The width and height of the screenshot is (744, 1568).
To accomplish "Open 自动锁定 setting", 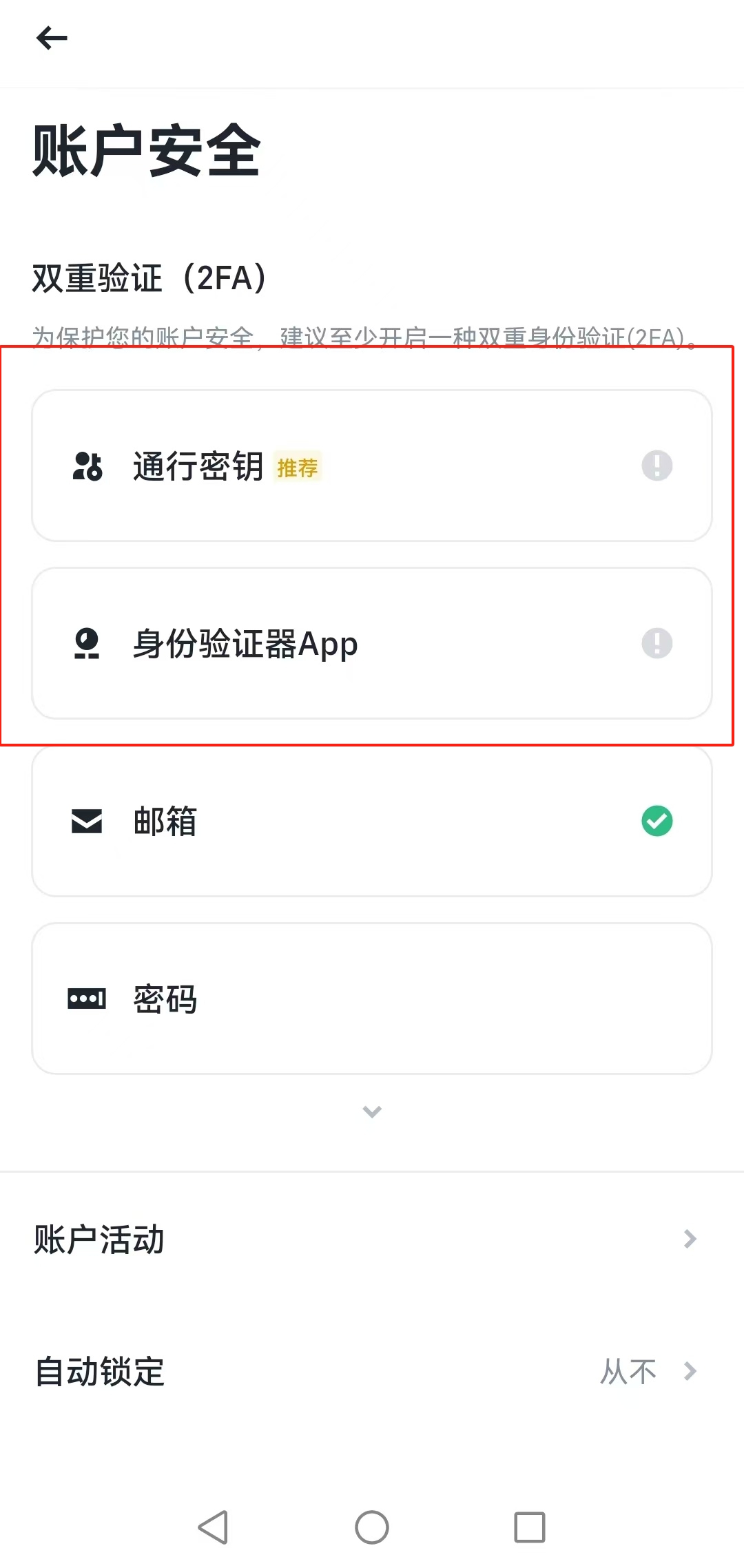I will [372, 1371].
